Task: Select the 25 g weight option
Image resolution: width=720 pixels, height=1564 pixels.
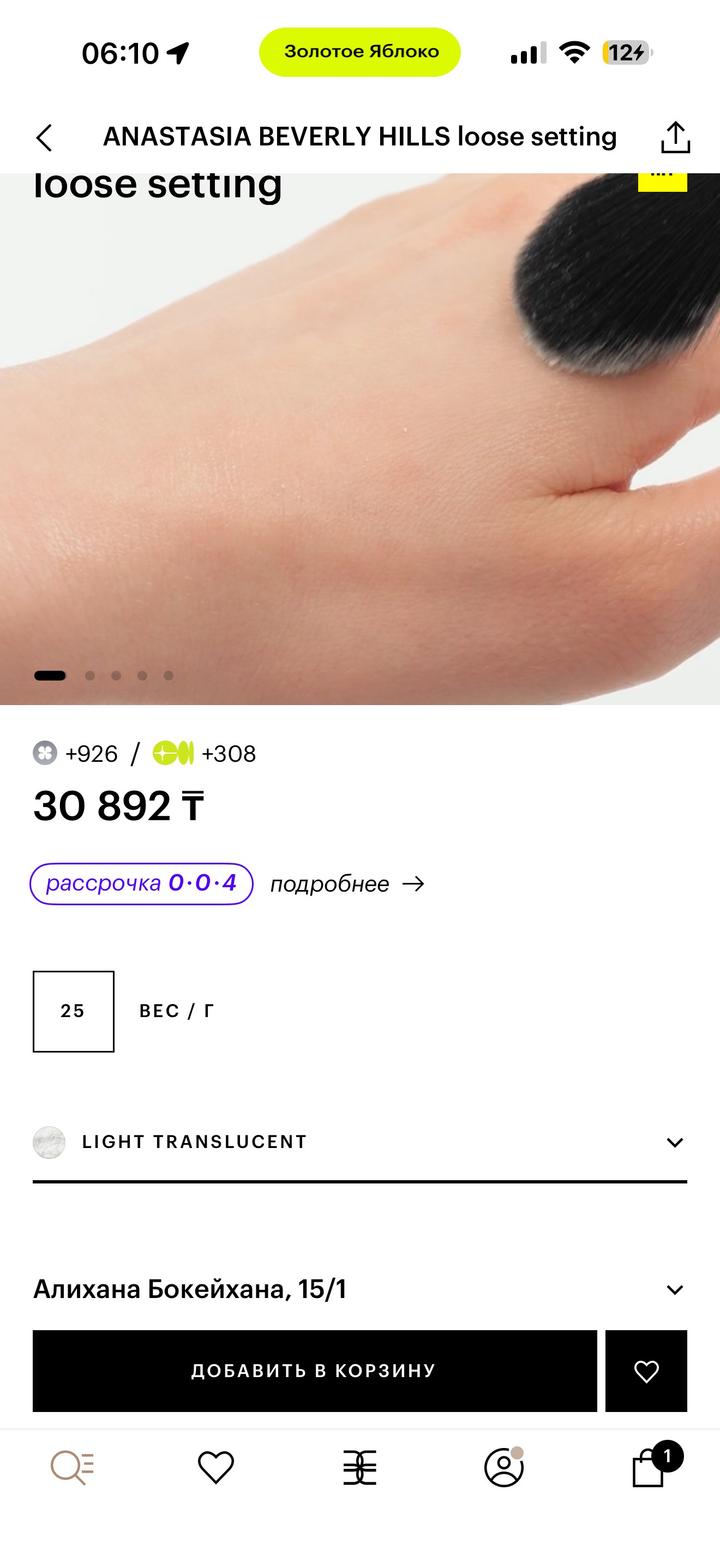Action: pyautogui.click(x=73, y=1011)
